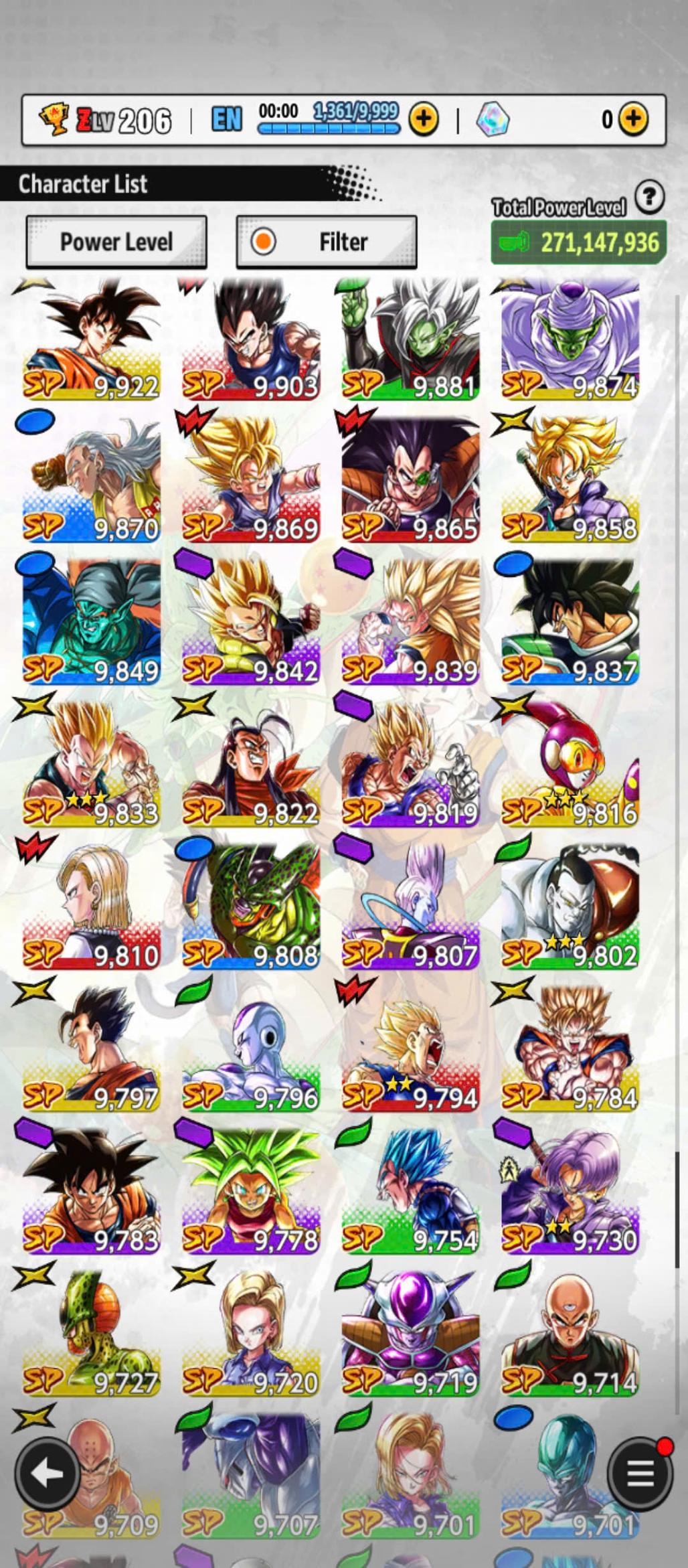Select the character with power 9,903
Viewport: 688px width, 1568px height.
[x=251, y=341]
